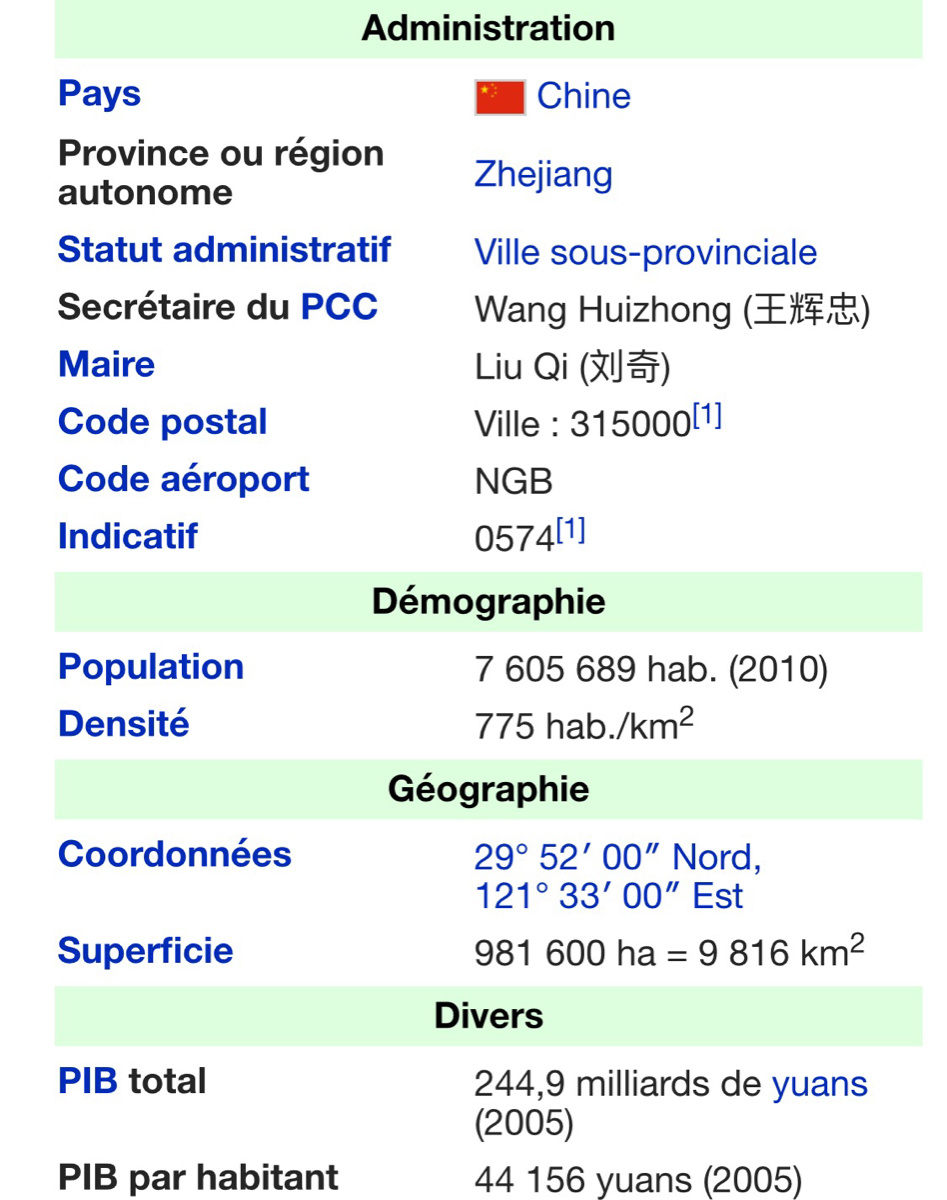The width and height of the screenshot is (947, 1200).
Task: Open the Indicatif link
Action: [128, 536]
